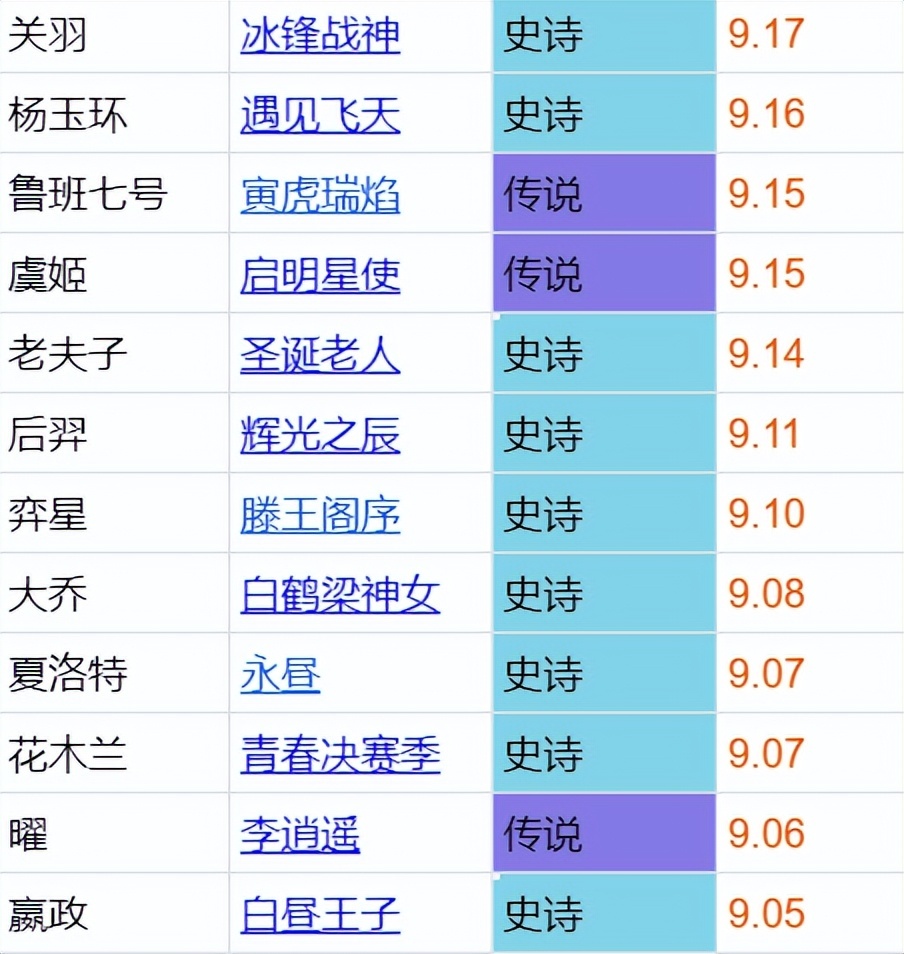Select the 青春决赛季 link
904x954 pixels.
tap(340, 755)
